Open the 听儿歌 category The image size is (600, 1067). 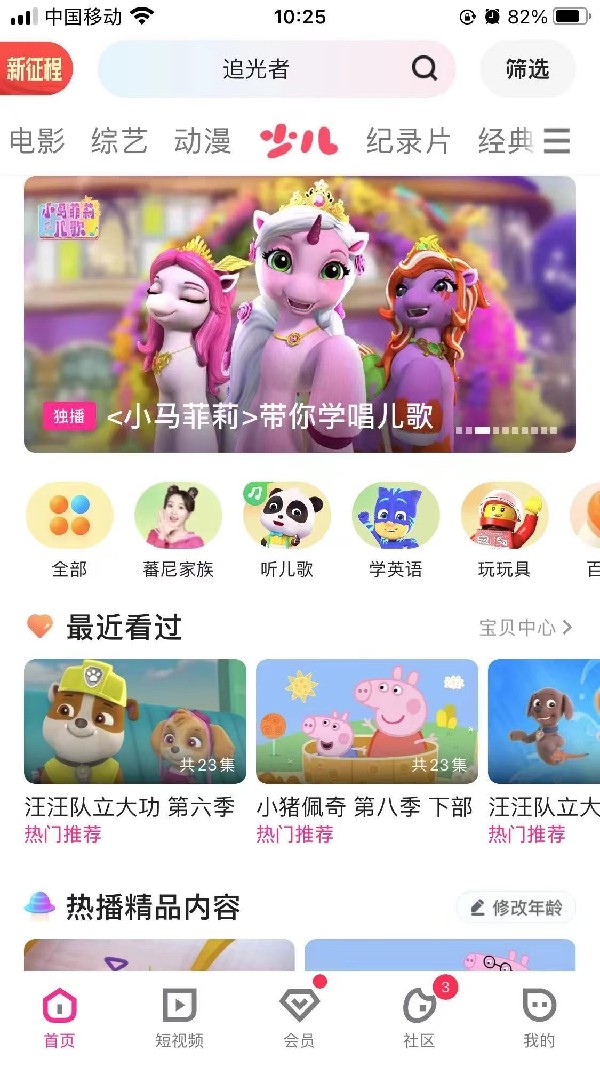(287, 528)
